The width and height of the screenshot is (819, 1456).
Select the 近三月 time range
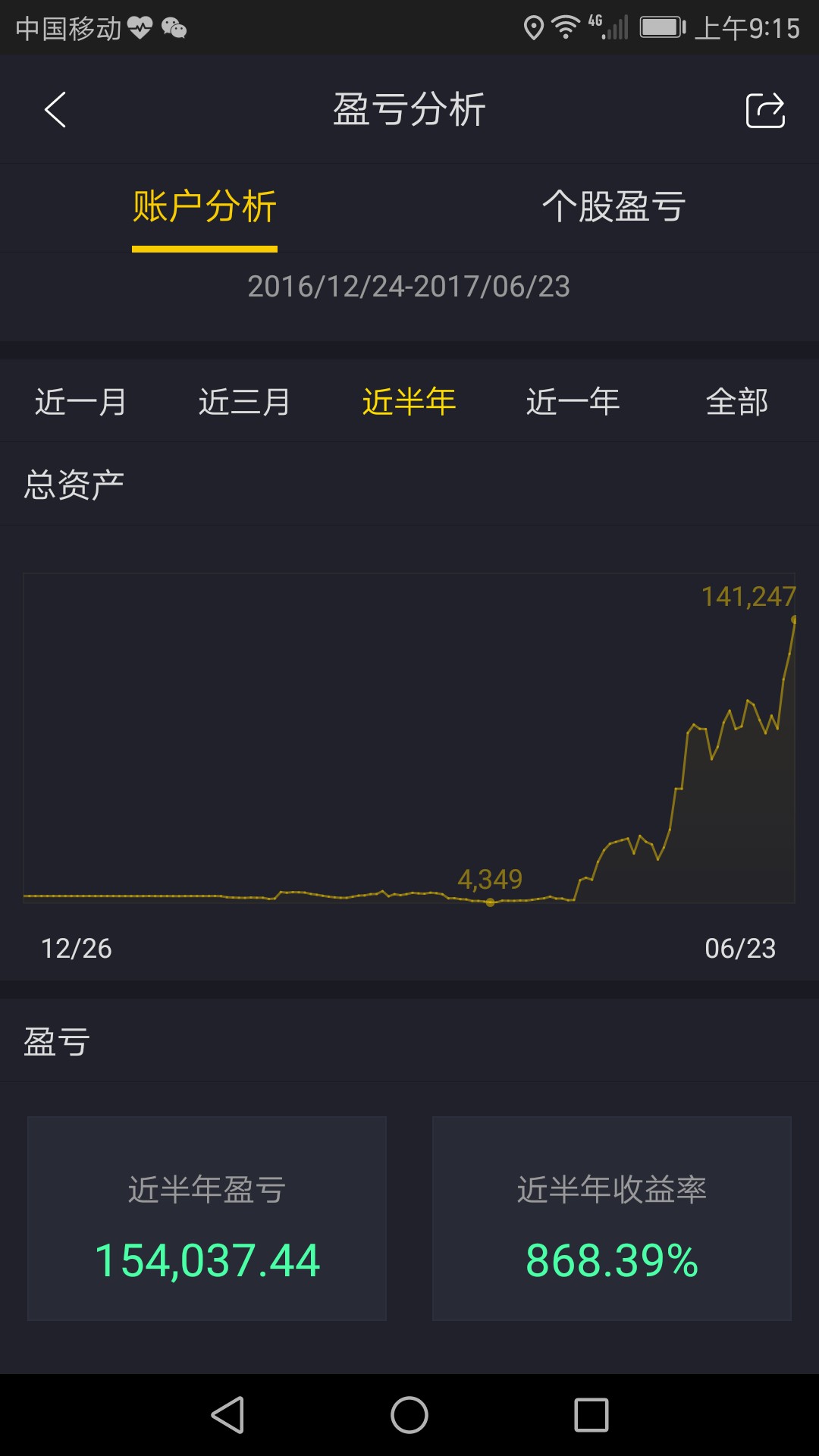(x=245, y=401)
